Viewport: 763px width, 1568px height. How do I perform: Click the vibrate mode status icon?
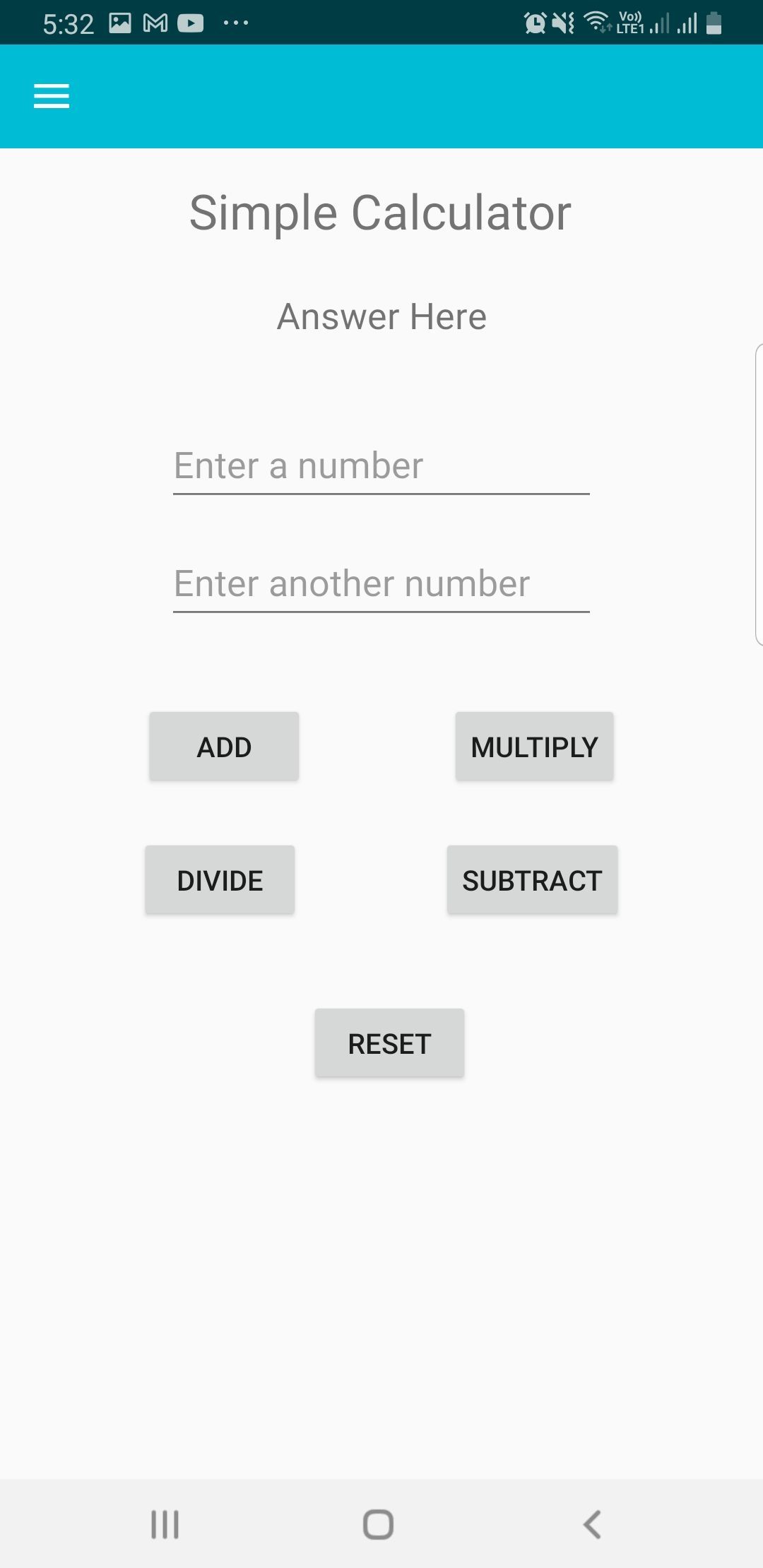[x=562, y=23]
